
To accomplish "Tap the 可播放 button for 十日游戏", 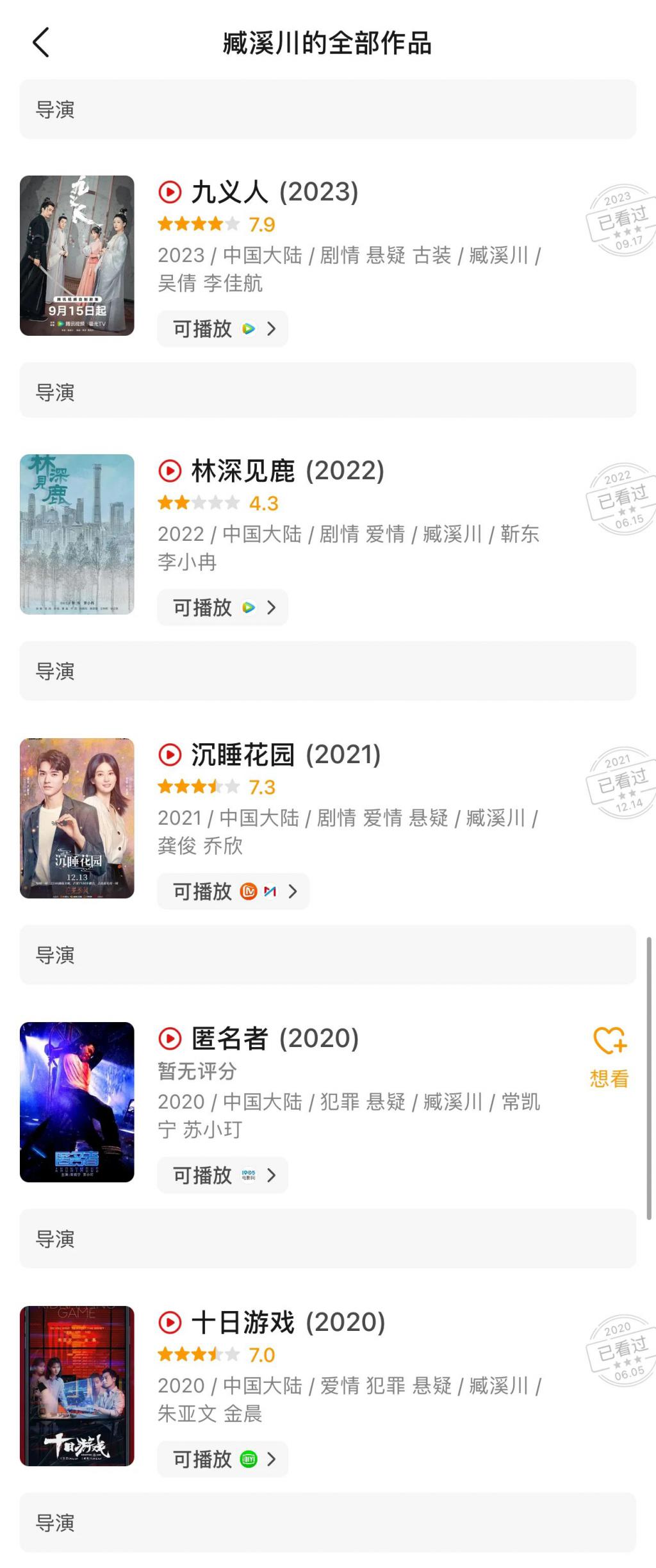I will pyautogui.click(x=222, y=1459).
